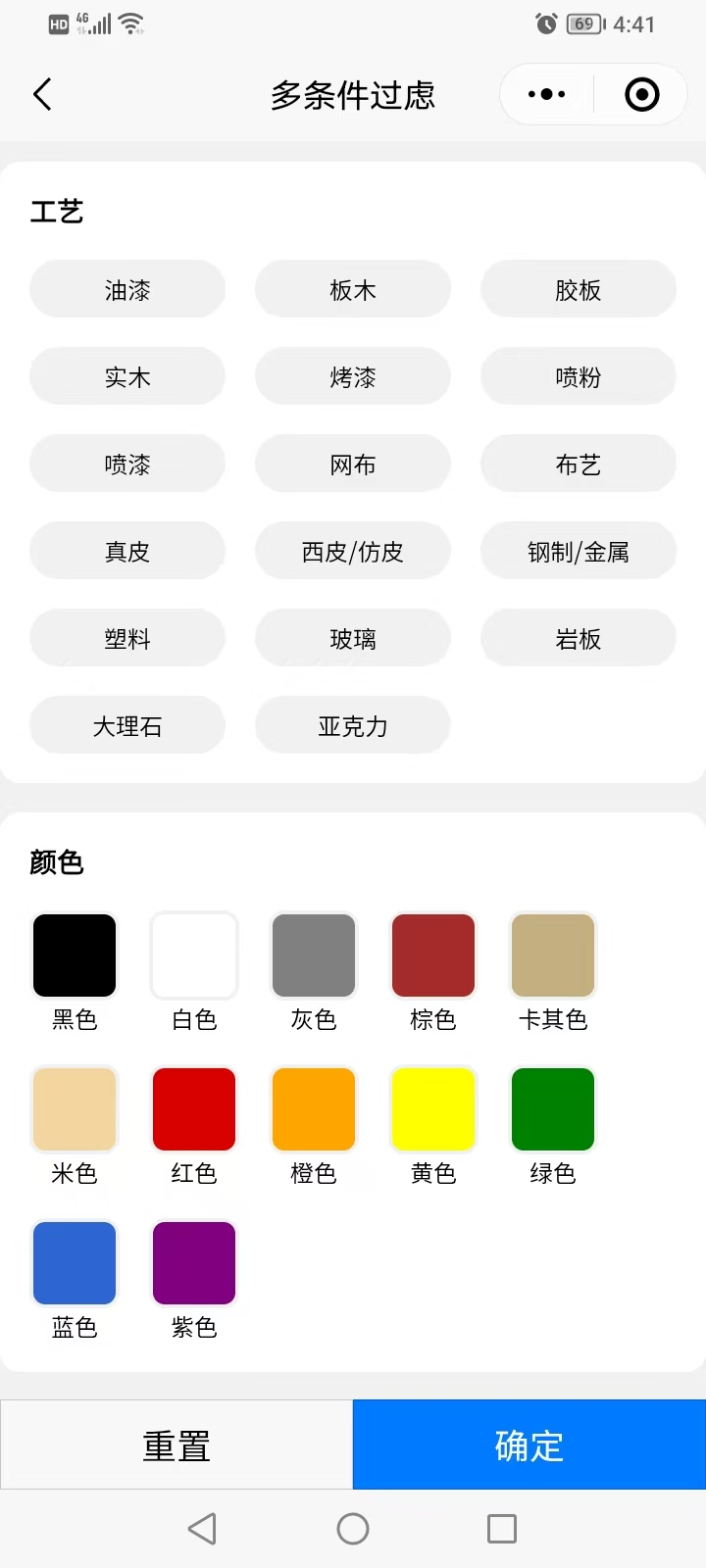Pick the 卡其色 color swatch

pyautogui.click(x=553, y=955)
